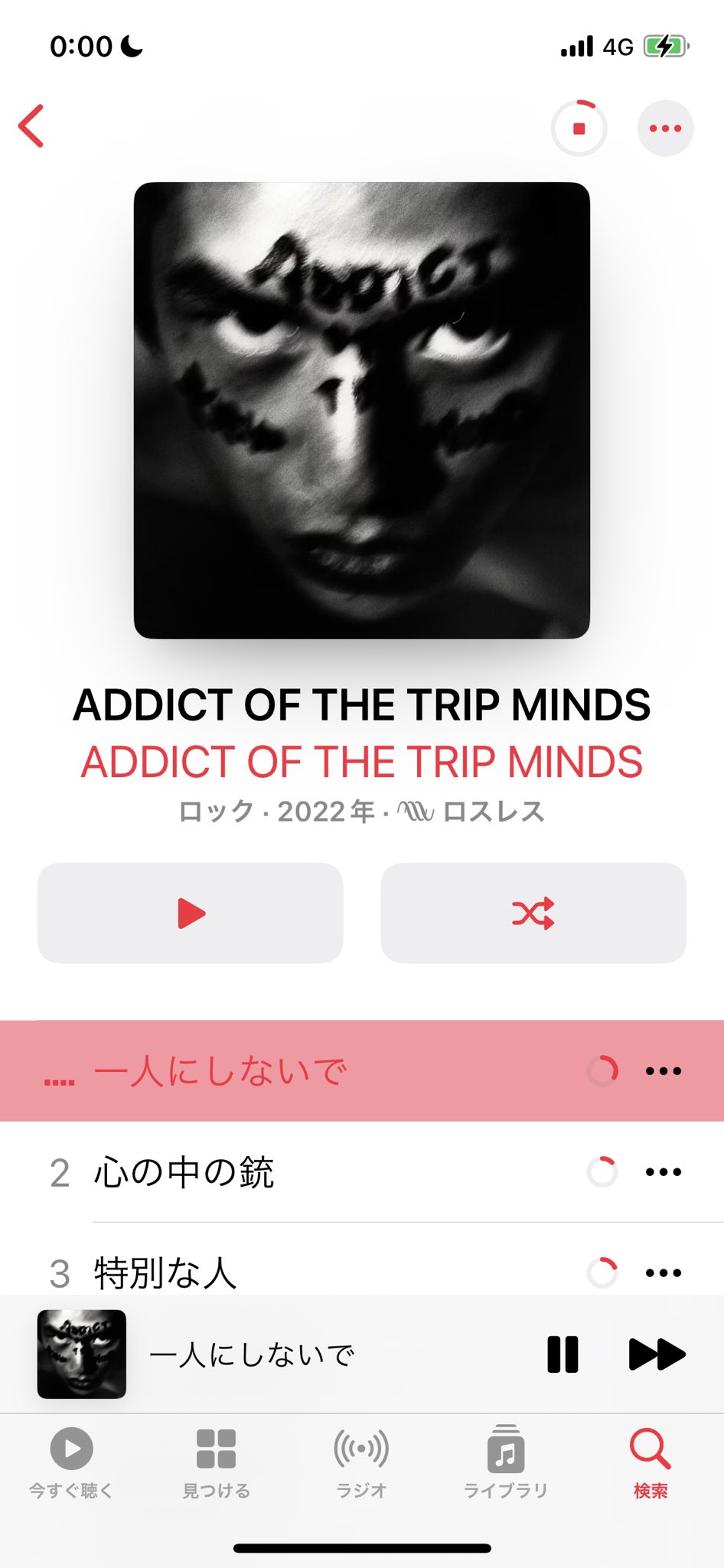Viewport: 724px width, 1568px height.
Task: Open the 検索 tab
Action: coord(651,1462)
